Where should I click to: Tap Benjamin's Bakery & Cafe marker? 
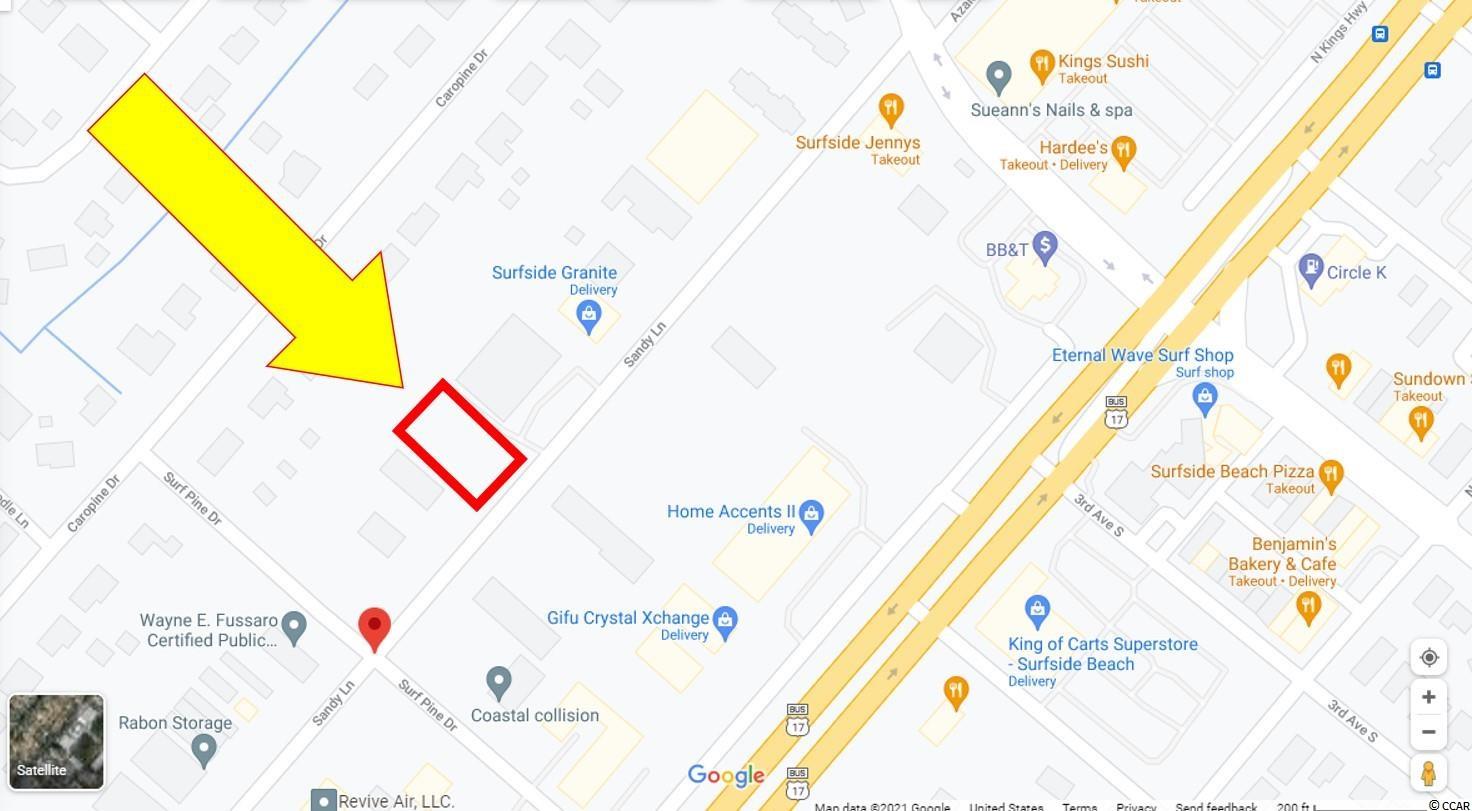(x=1307, y=605)
